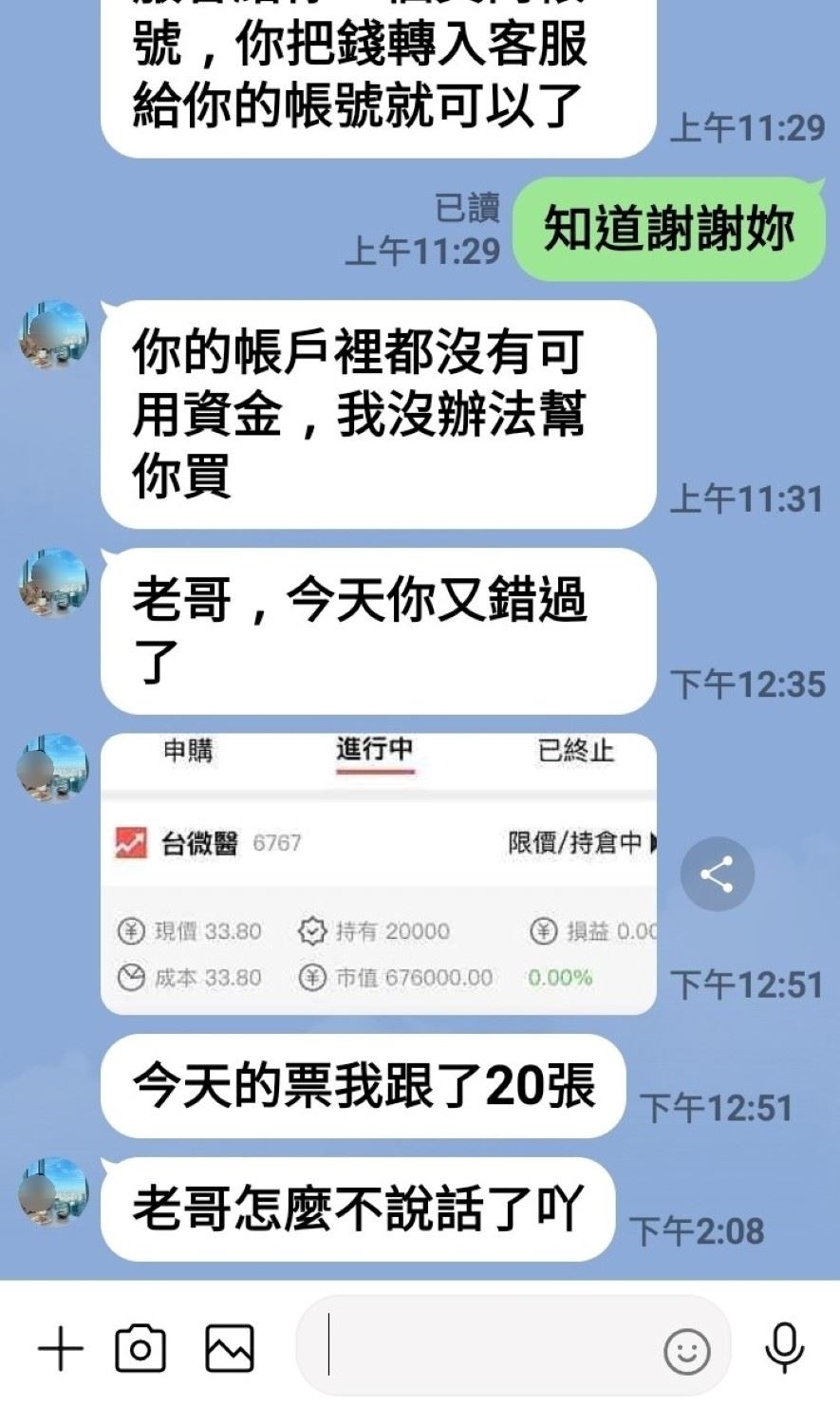840x1405 pixels.
Task: Share the 台微醫 stock screenshot image
Action: point(717,874)
